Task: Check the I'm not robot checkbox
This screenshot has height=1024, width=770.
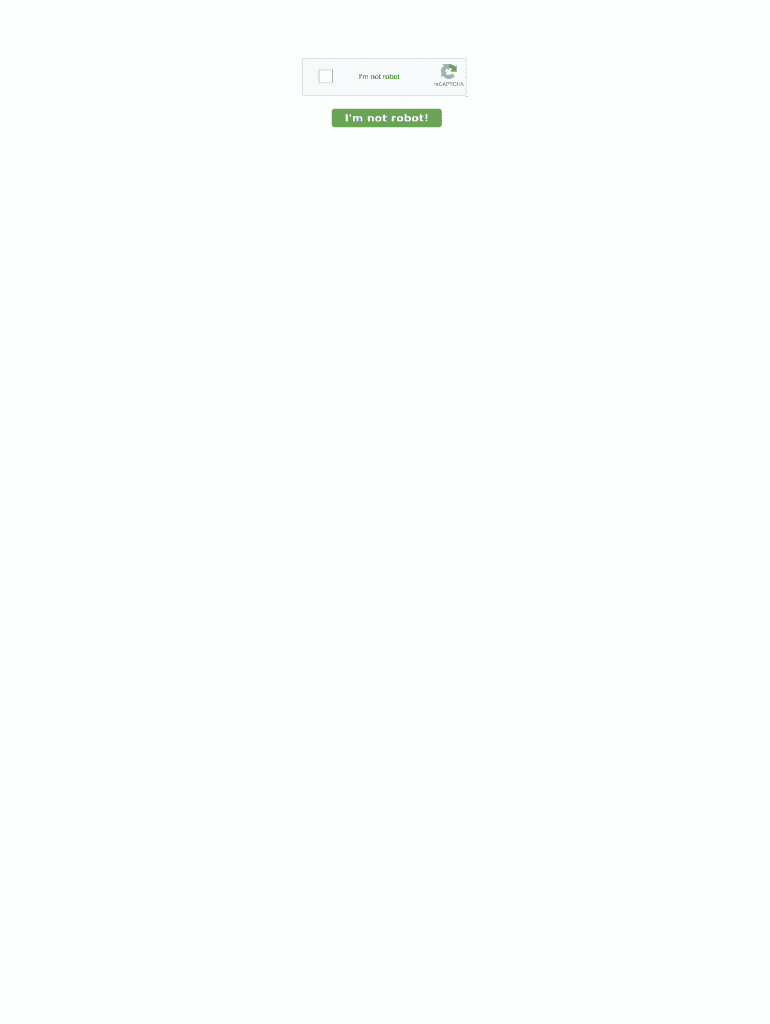Action: (x=325, y=76)
